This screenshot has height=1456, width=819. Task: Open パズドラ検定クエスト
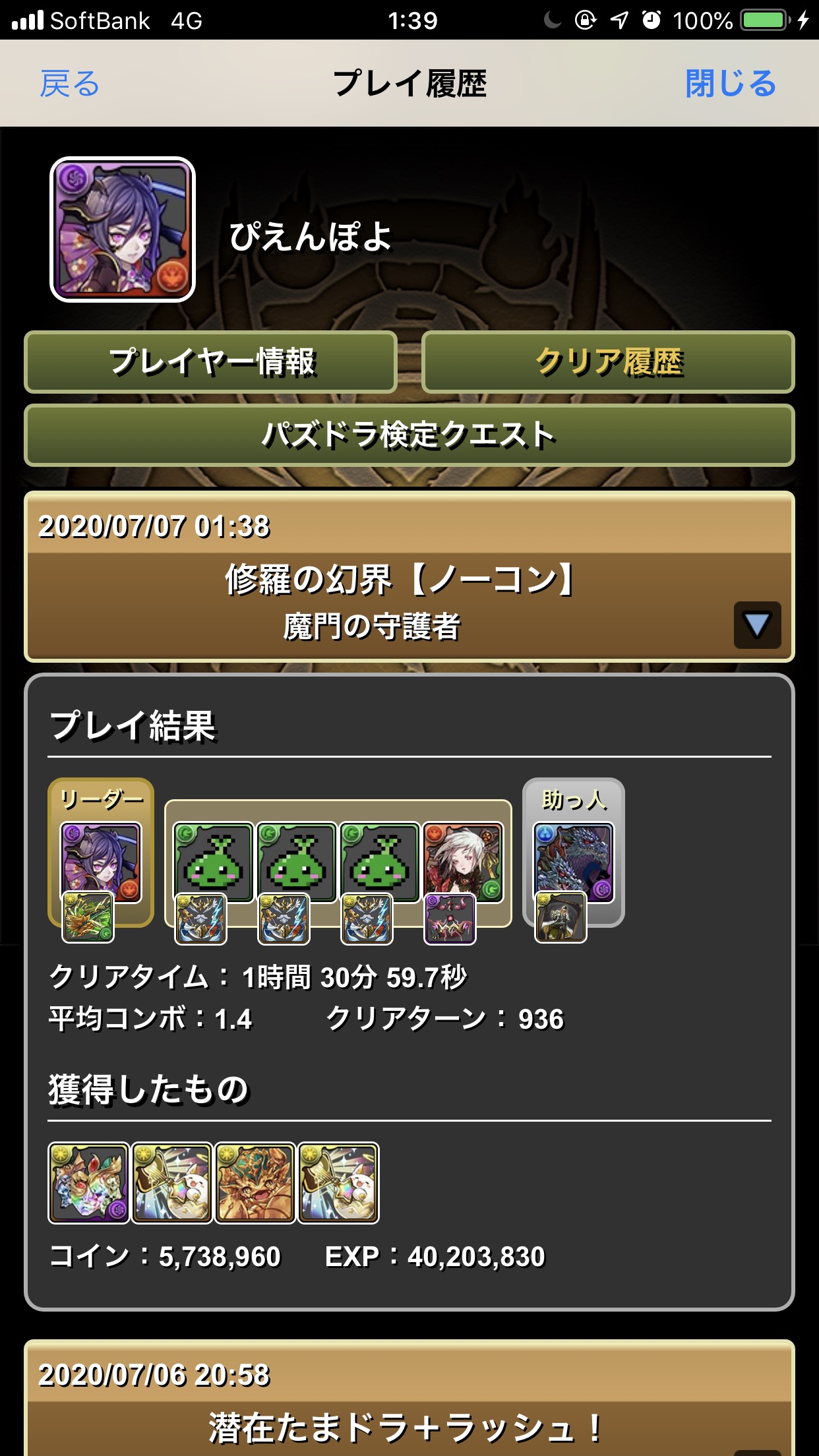409,435
